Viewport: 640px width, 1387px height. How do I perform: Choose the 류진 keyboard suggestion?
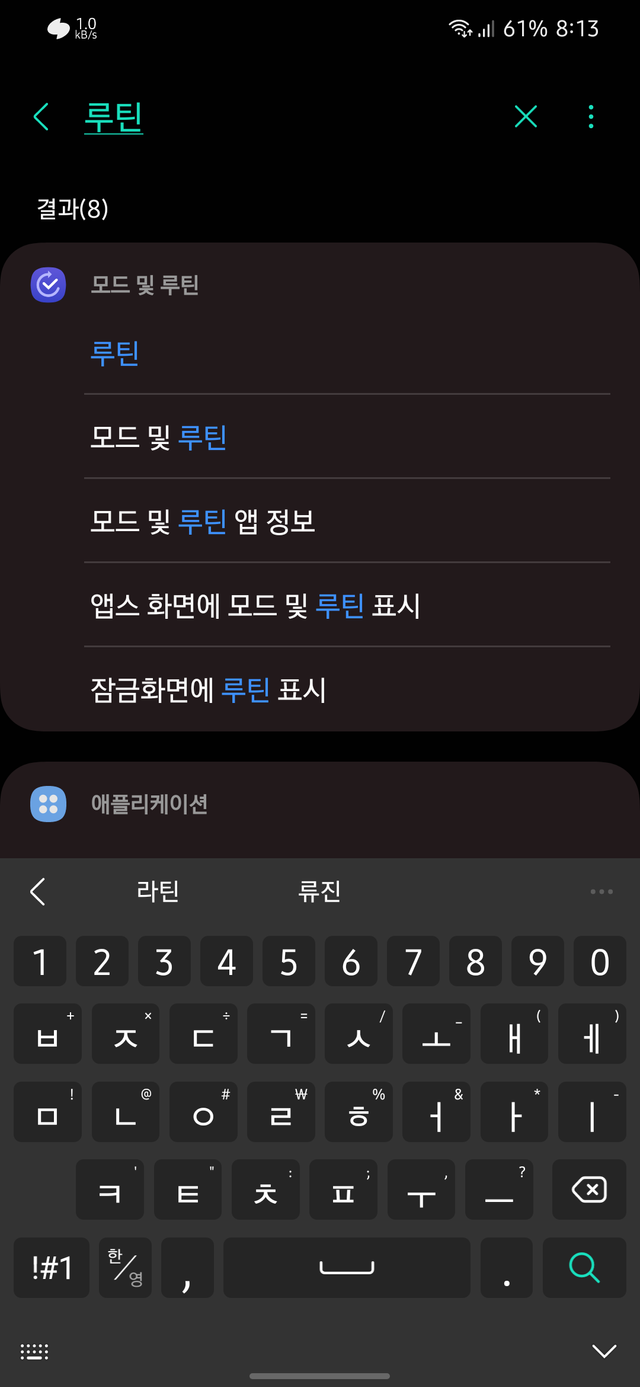pyautogui.click(x=320, y=891)
